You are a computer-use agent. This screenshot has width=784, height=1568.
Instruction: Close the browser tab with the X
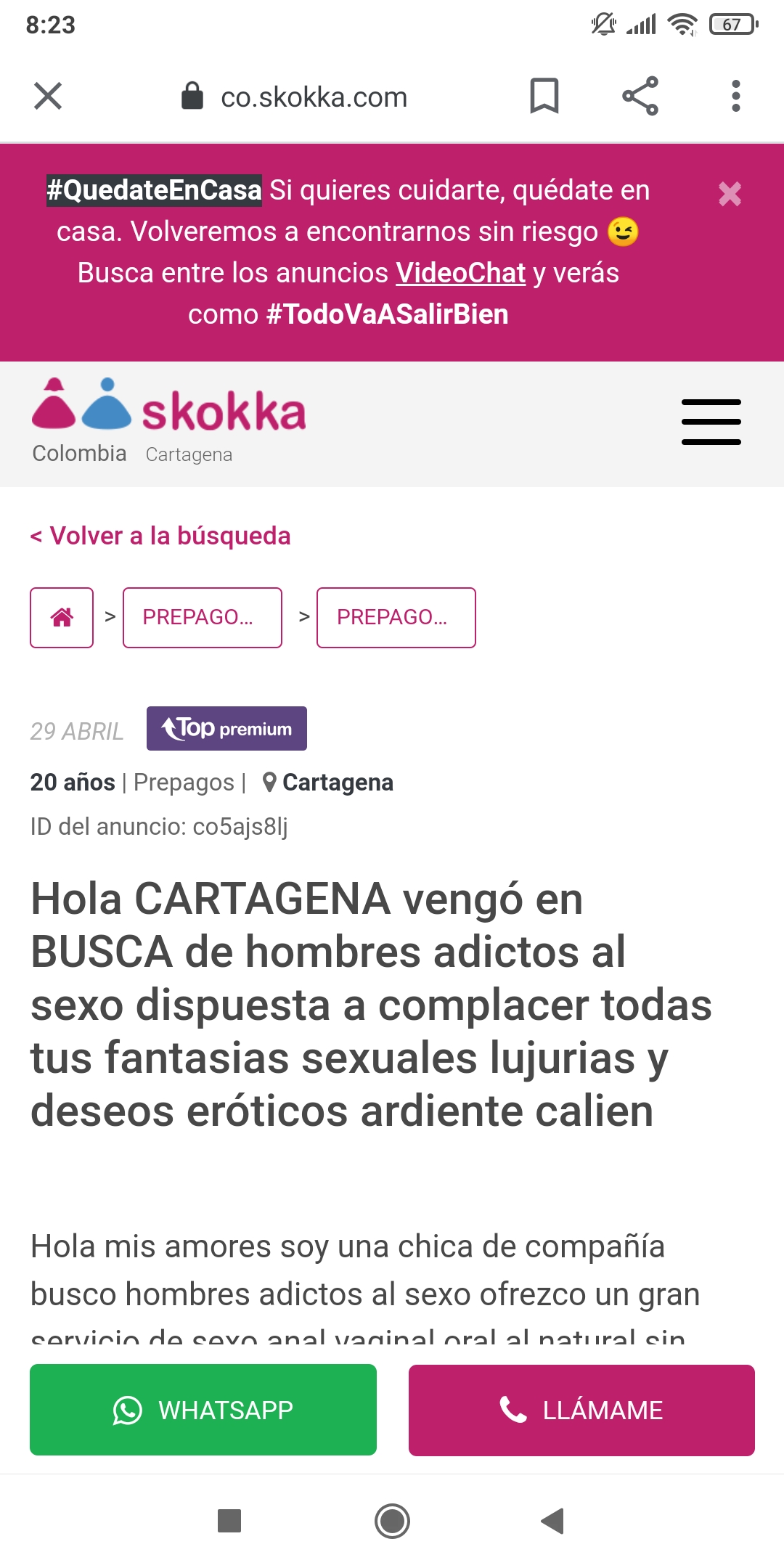pos(48,96)
